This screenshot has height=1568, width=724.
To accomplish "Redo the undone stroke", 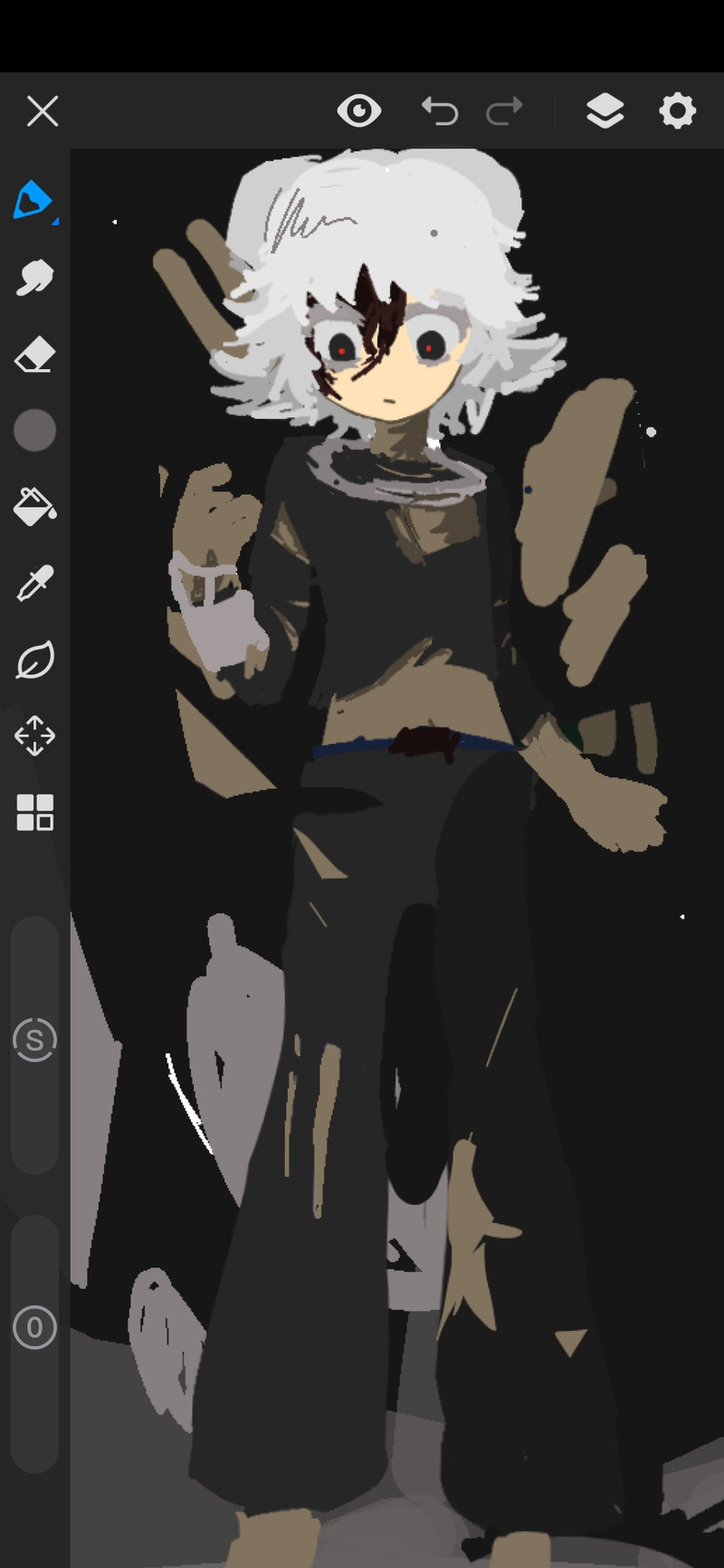I will [x=504, y=111].
